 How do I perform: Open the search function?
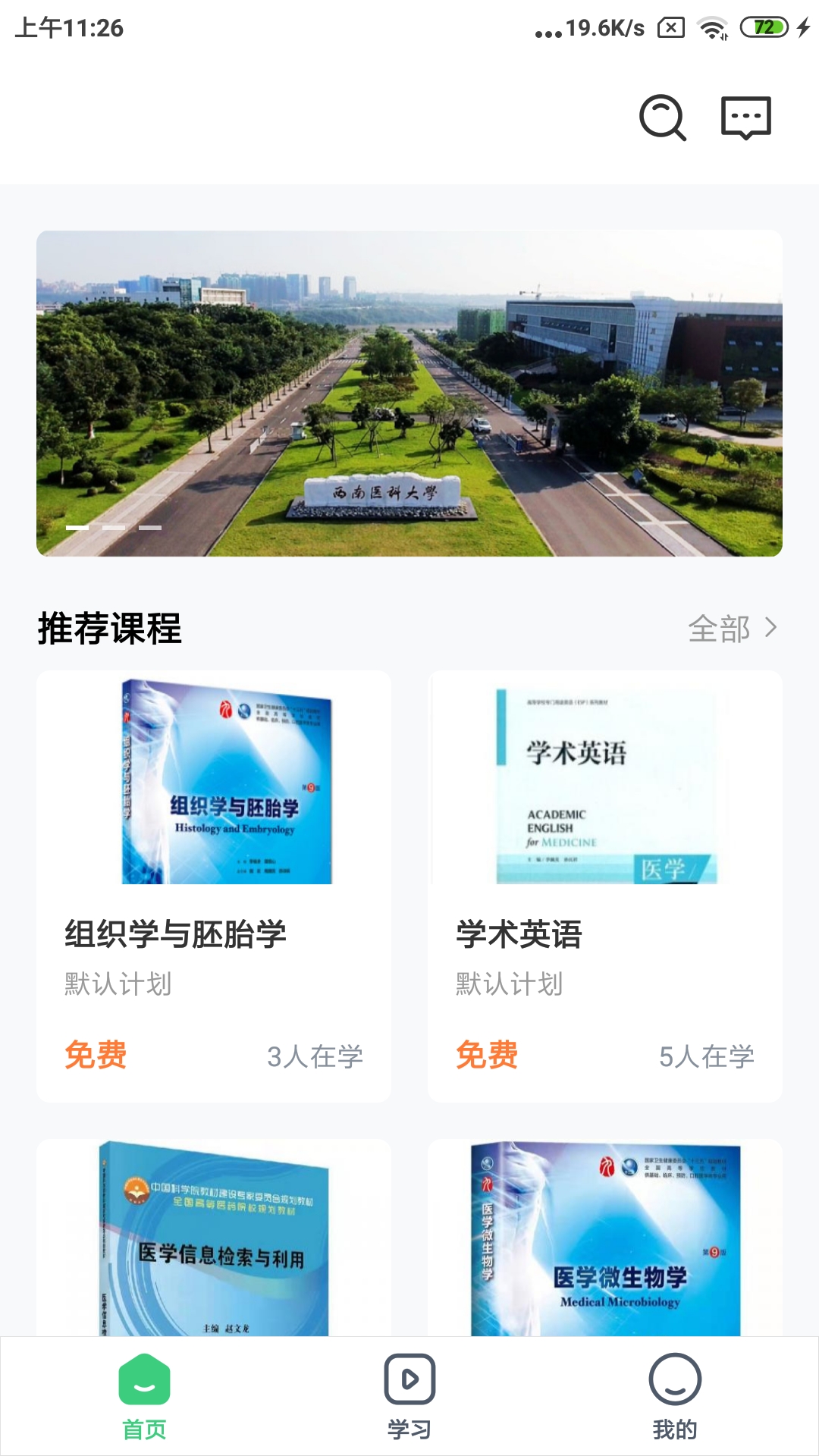pyautogui.click(x=661, y=118)
